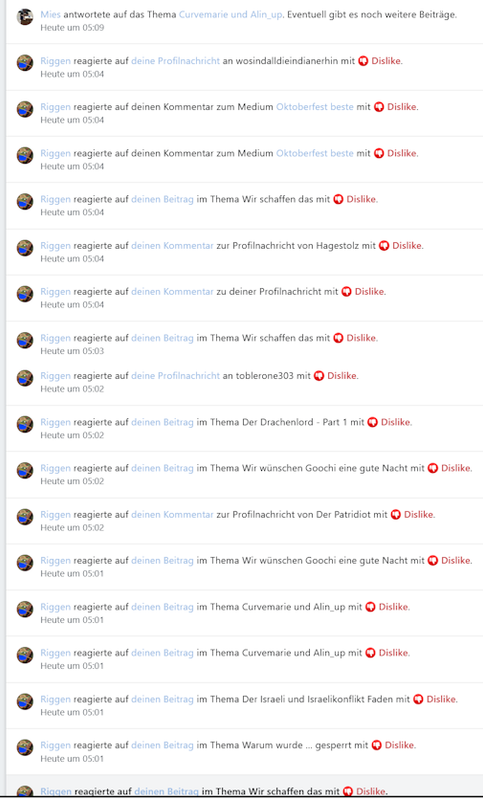This screenshot has height=800, width=483.
Task: Open the Curvemarie und Alin_up topic link
Action: point(230,15)
